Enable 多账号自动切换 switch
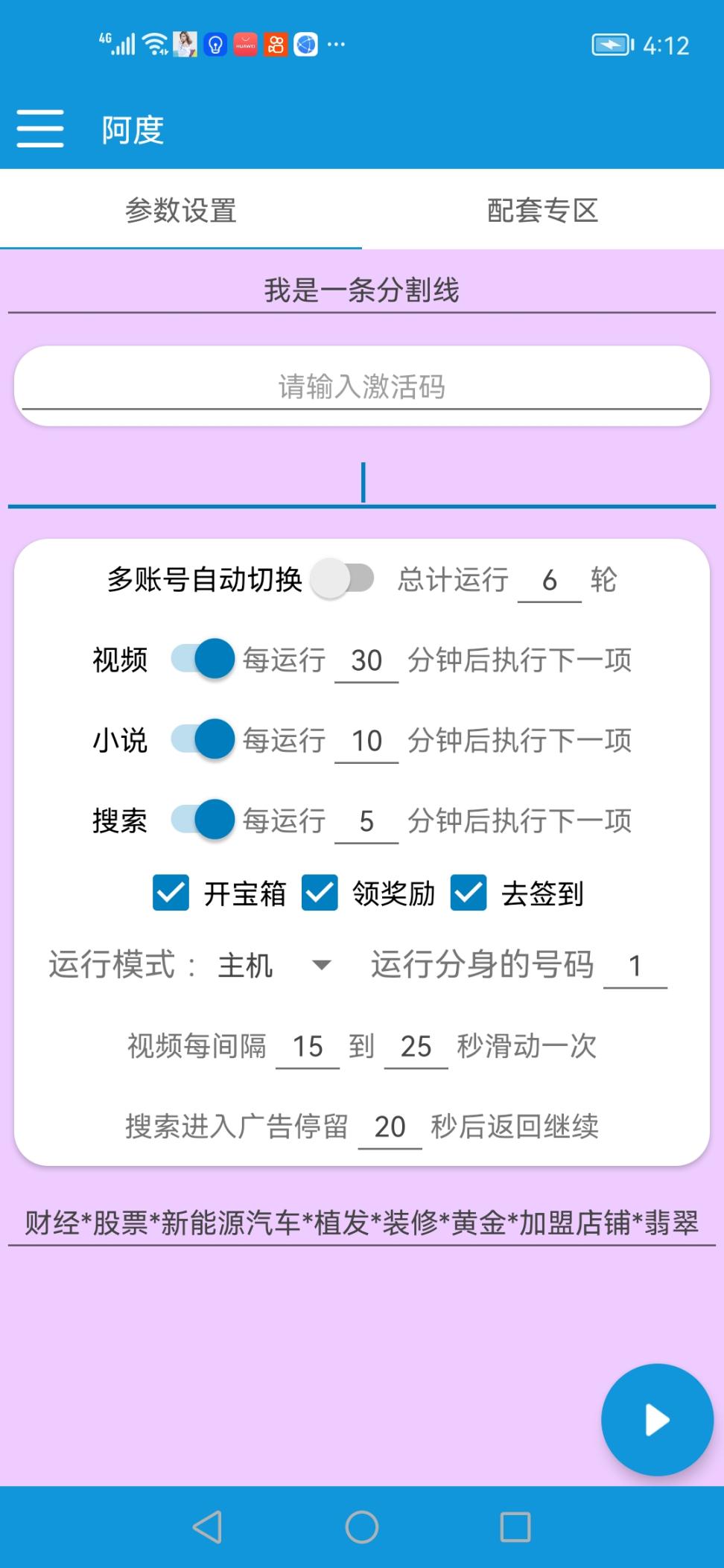The image size is (724, 1568). coord(342,579)
